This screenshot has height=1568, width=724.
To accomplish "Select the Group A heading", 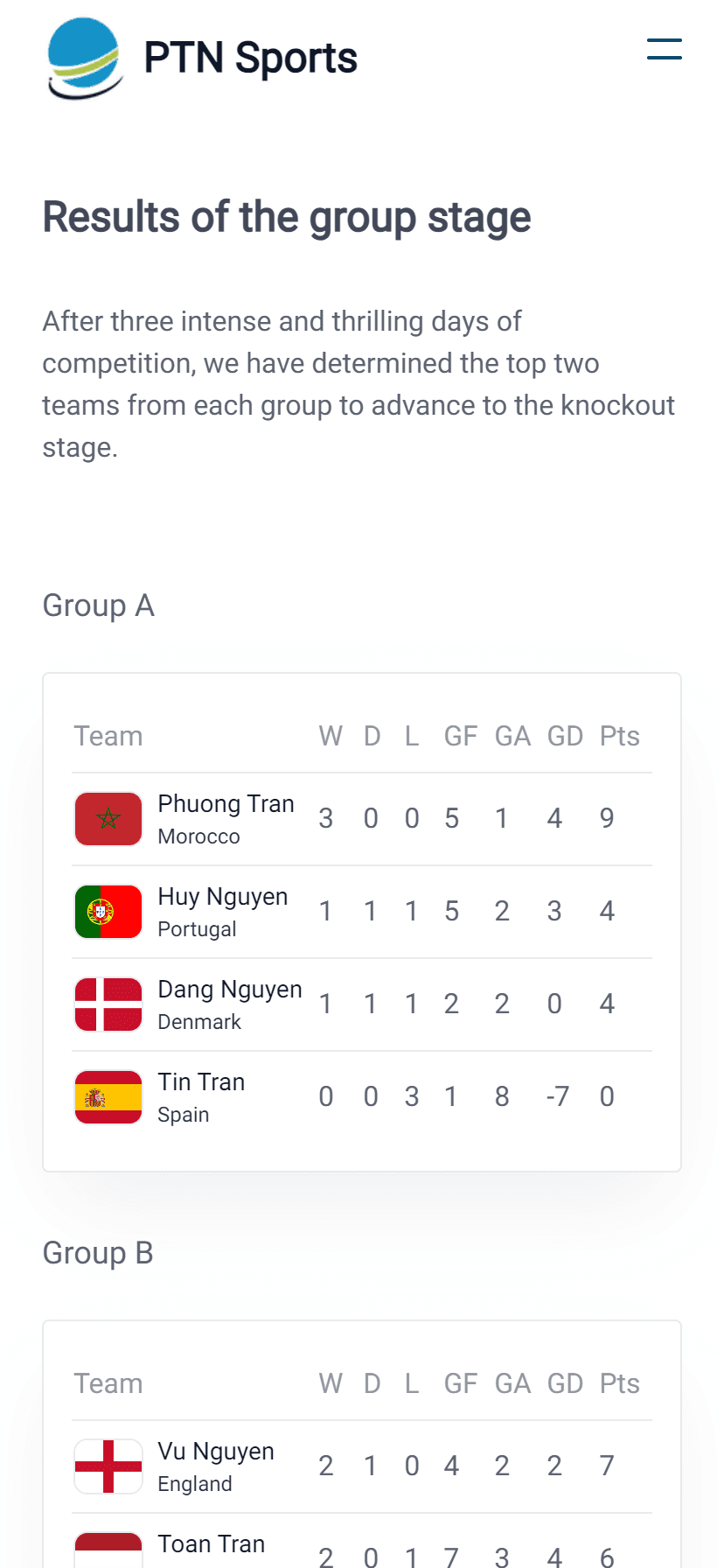I will 98,605.
